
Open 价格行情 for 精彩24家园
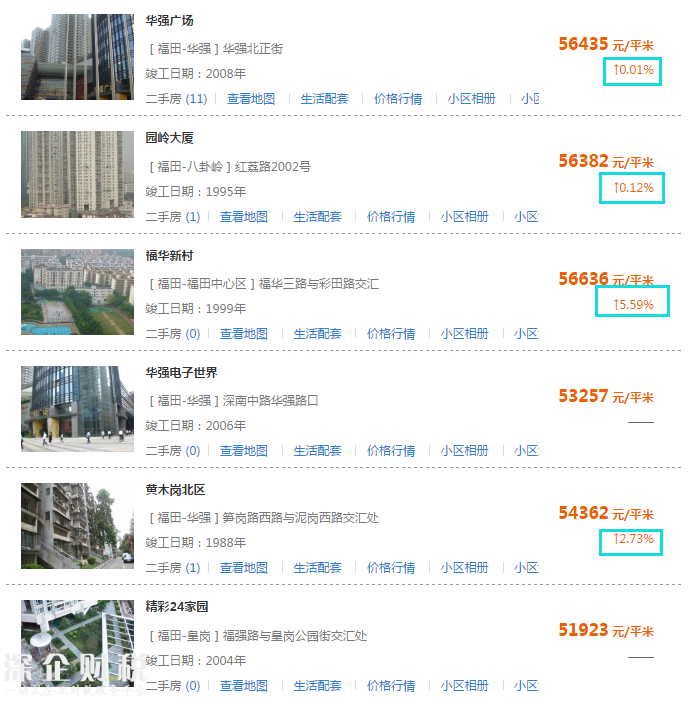[x=391, y=685]
